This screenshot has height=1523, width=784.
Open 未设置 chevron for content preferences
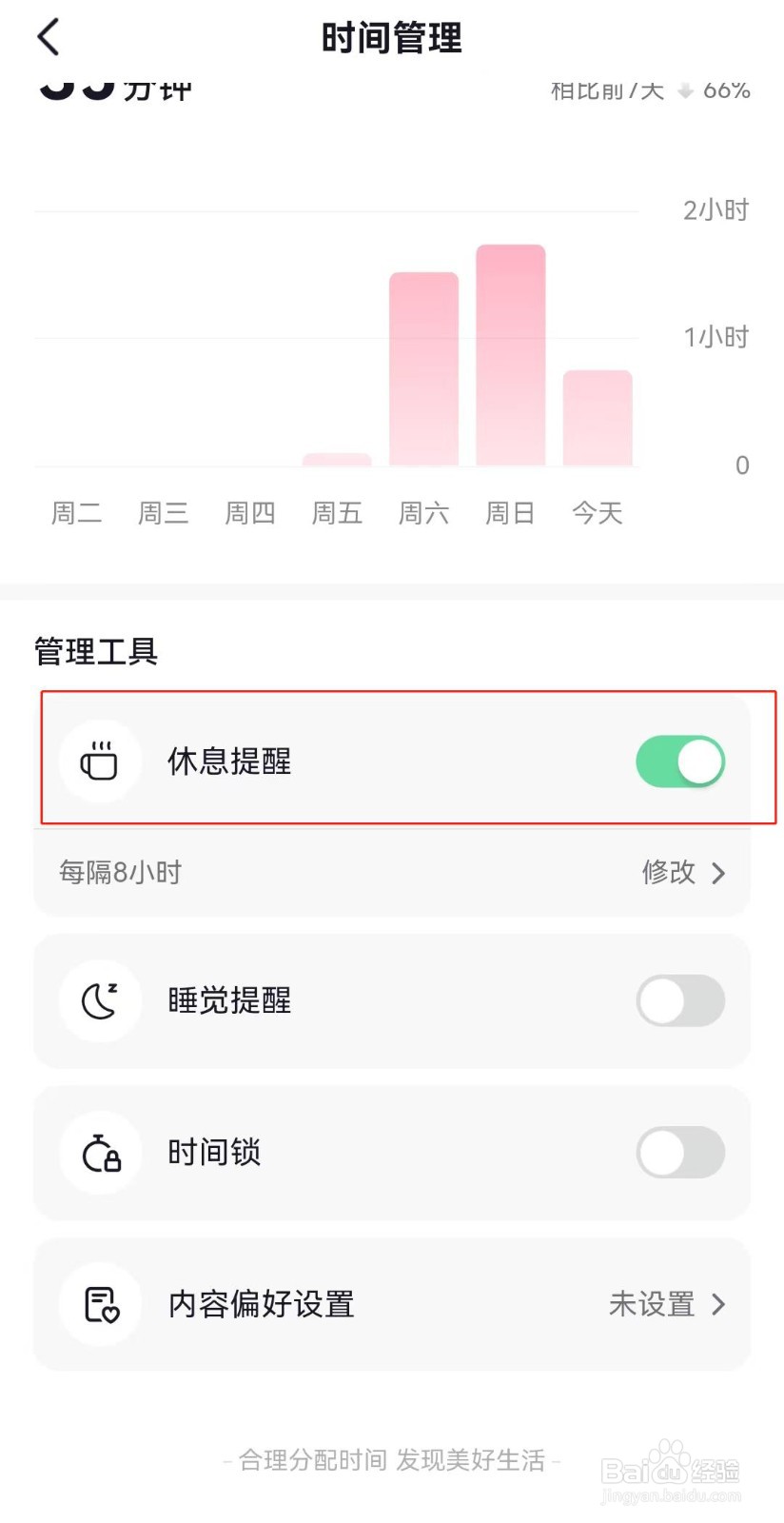point(720,1305)
